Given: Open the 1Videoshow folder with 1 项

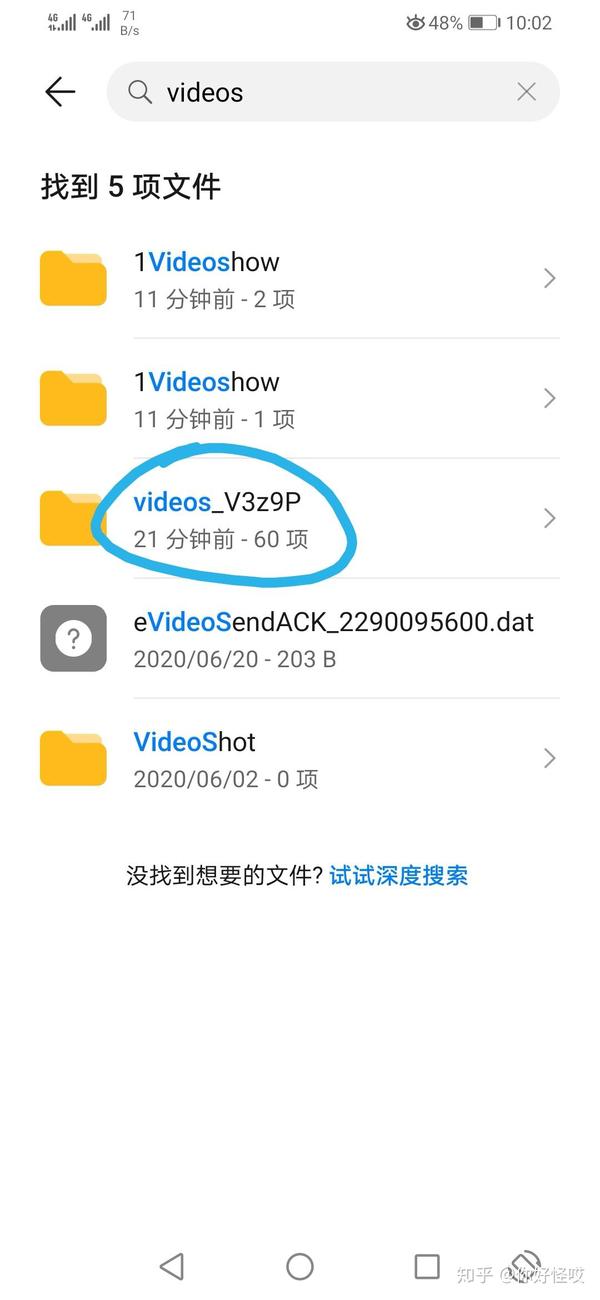Looking at the screenshot, I should (x=300, y=399).
